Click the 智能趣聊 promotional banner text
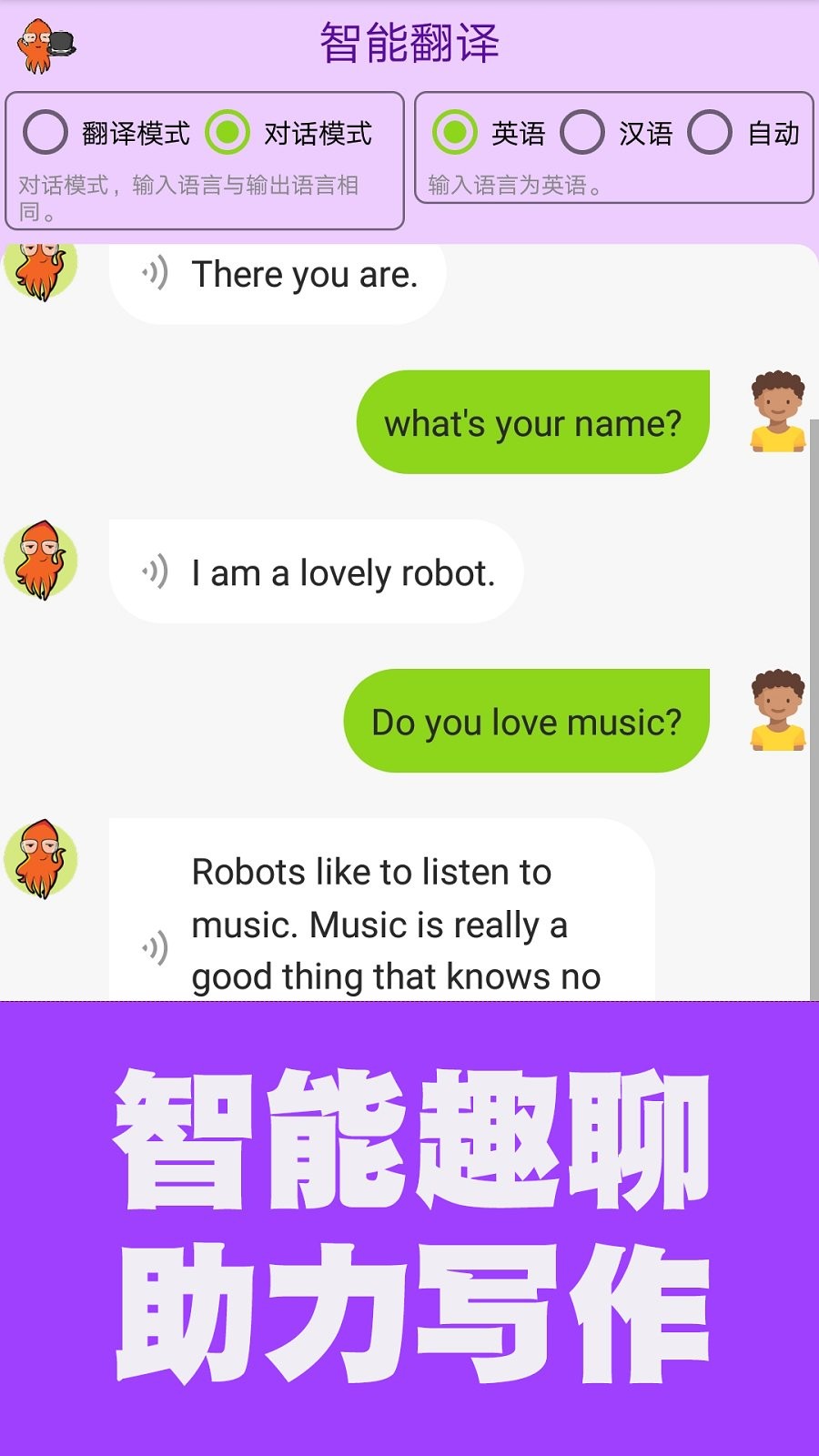The image size is (819, 1456). click(x=409, y=1140)
